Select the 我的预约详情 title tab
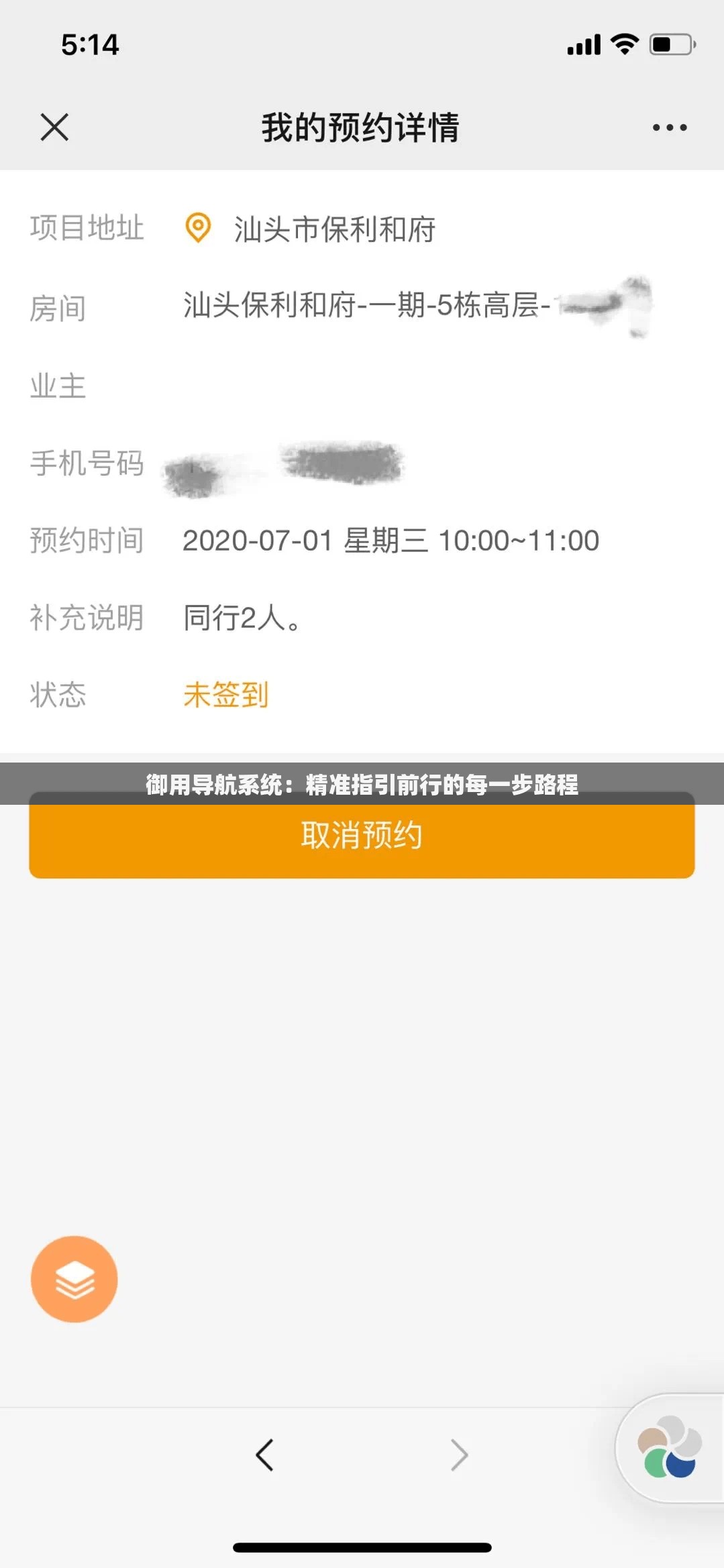 [361, 127]
